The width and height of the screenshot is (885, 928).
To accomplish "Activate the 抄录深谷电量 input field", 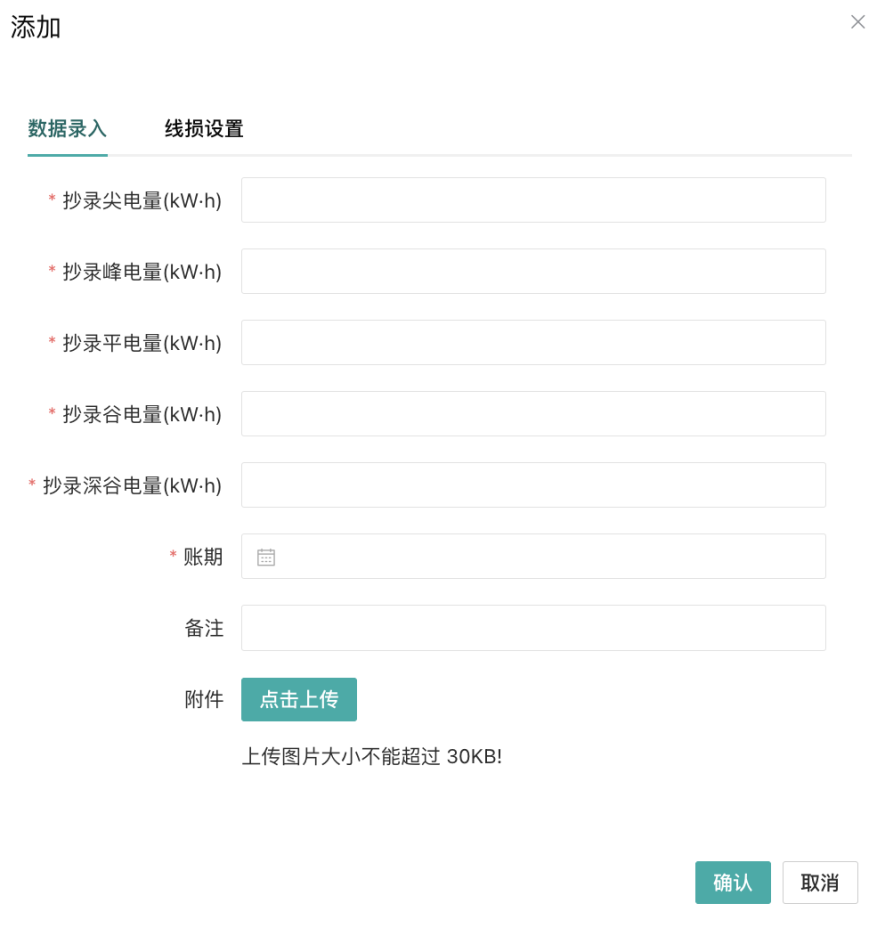I will coord(533,485).
